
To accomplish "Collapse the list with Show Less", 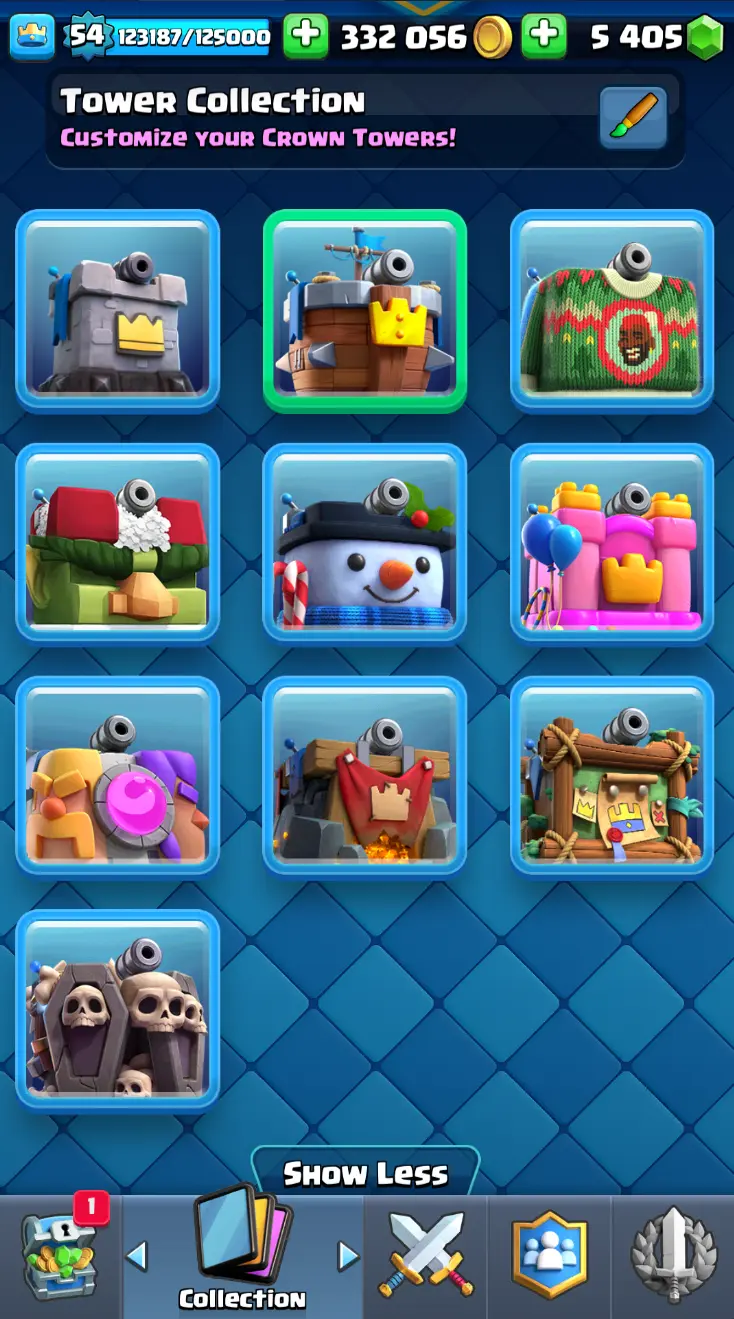I will click(x=365, y=1173).
